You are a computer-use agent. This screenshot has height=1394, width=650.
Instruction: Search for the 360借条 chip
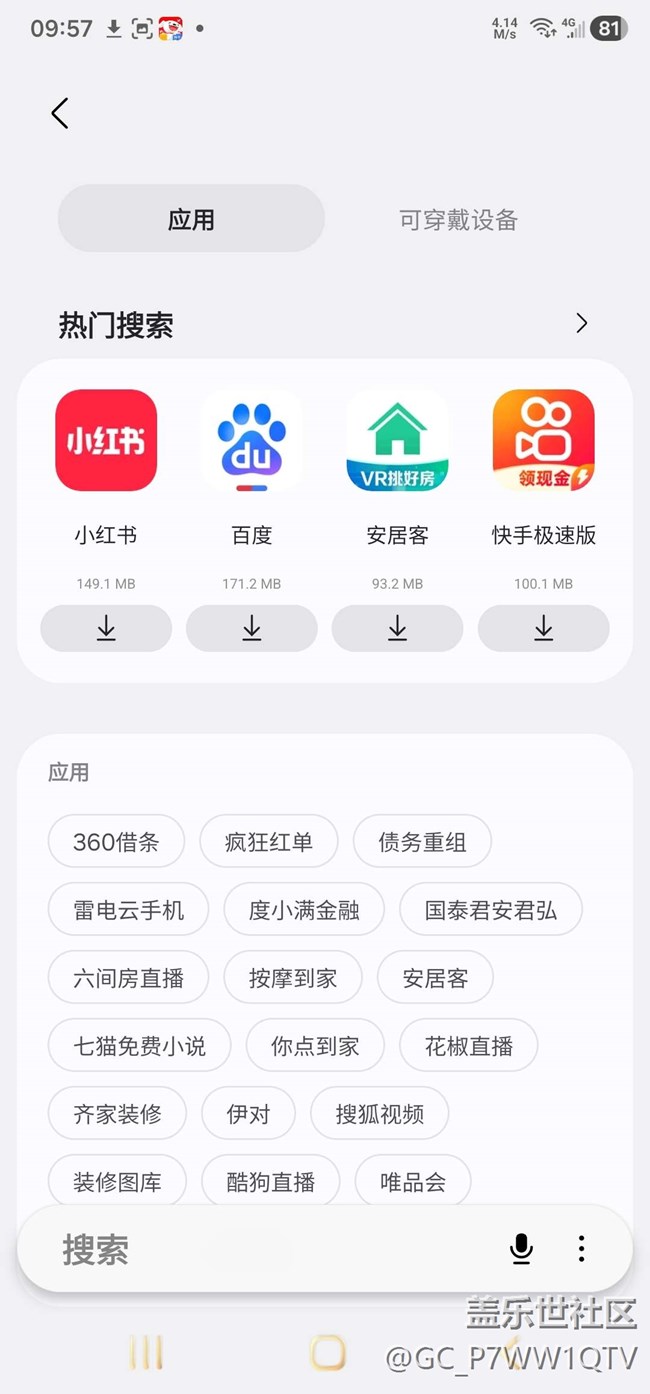pyautogui.click(x=116, y=842)
